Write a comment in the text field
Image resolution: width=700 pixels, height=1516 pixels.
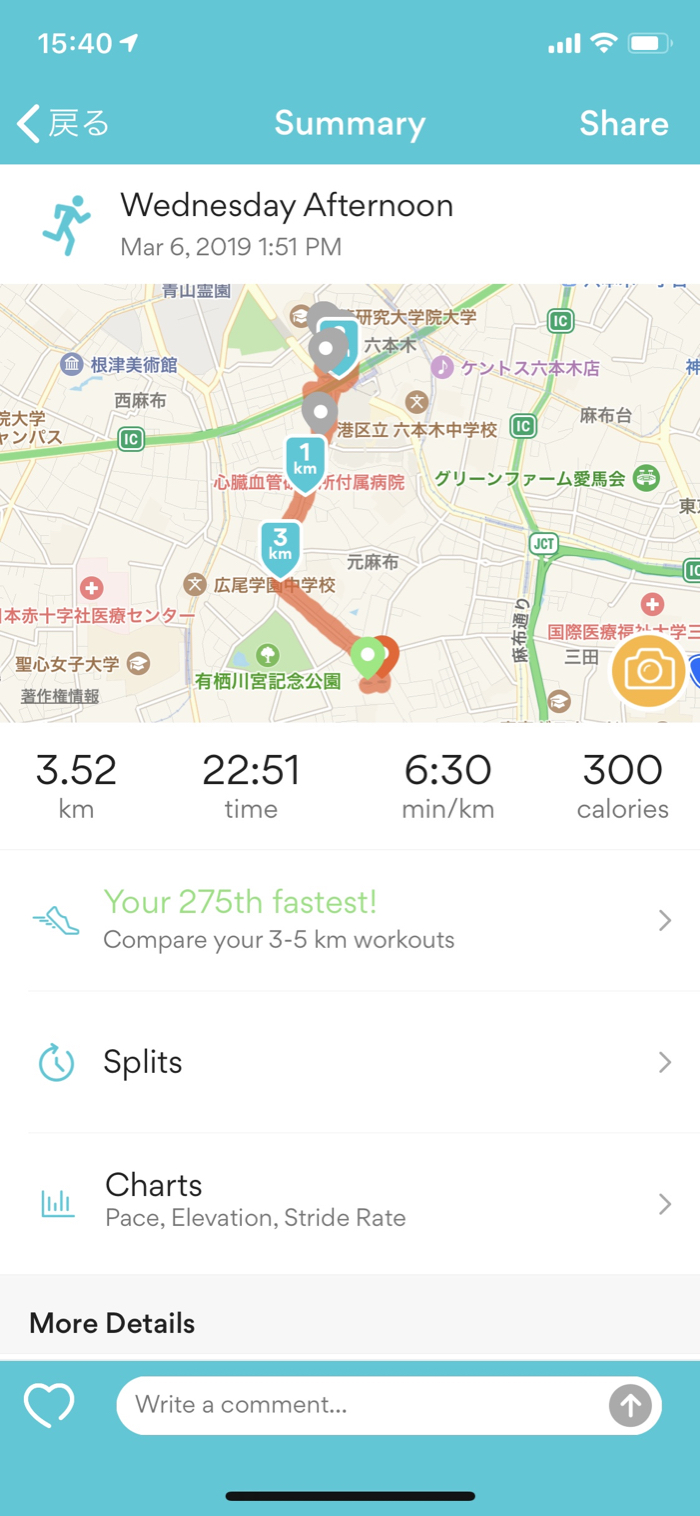pyautogui.click(x=360, y=1405)
